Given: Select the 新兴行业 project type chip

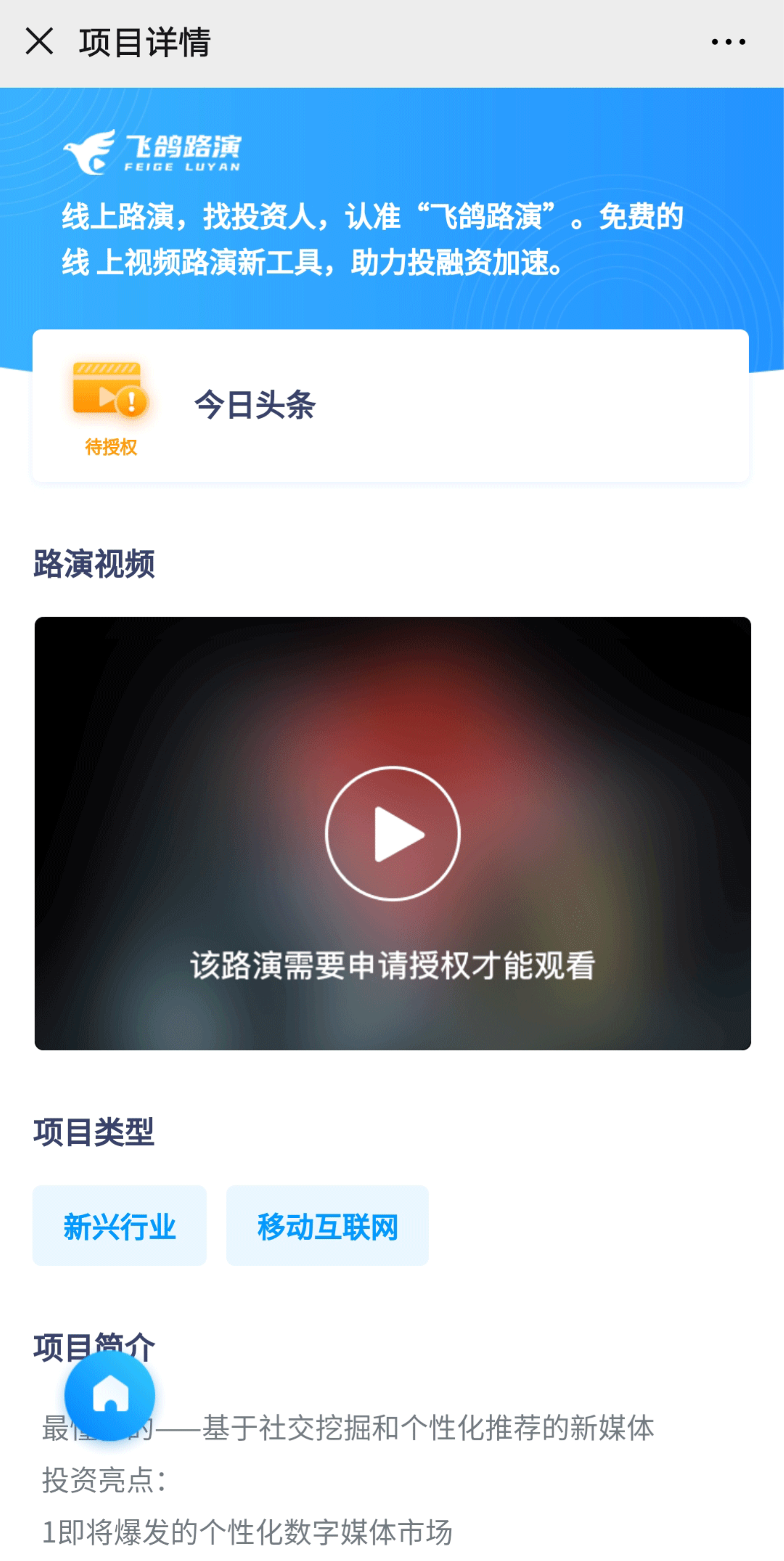Looking at the screenshot, I should click(x=119, y=1226).
